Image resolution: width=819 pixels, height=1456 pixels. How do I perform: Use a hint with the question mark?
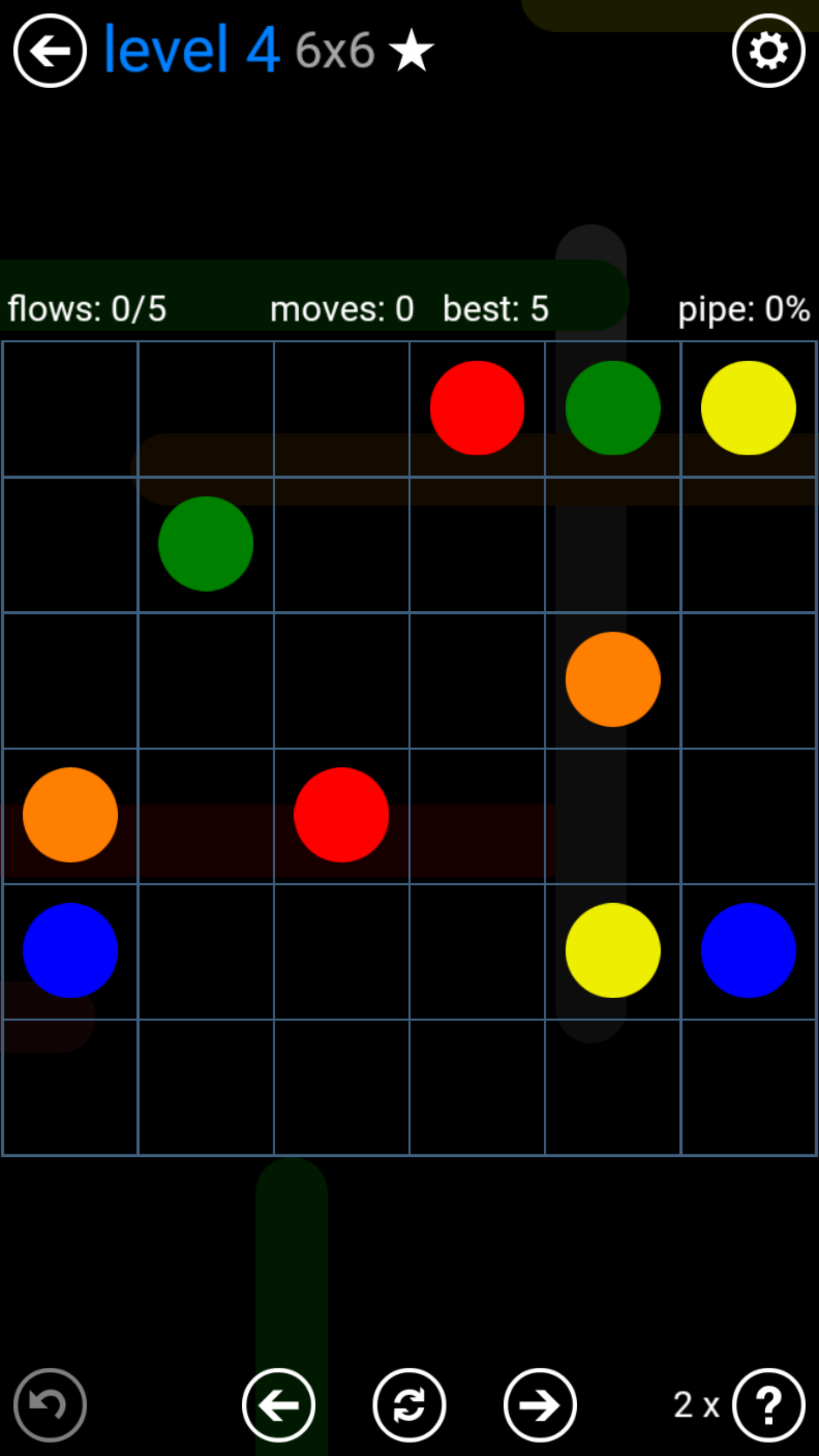[x=768, y=1405]
